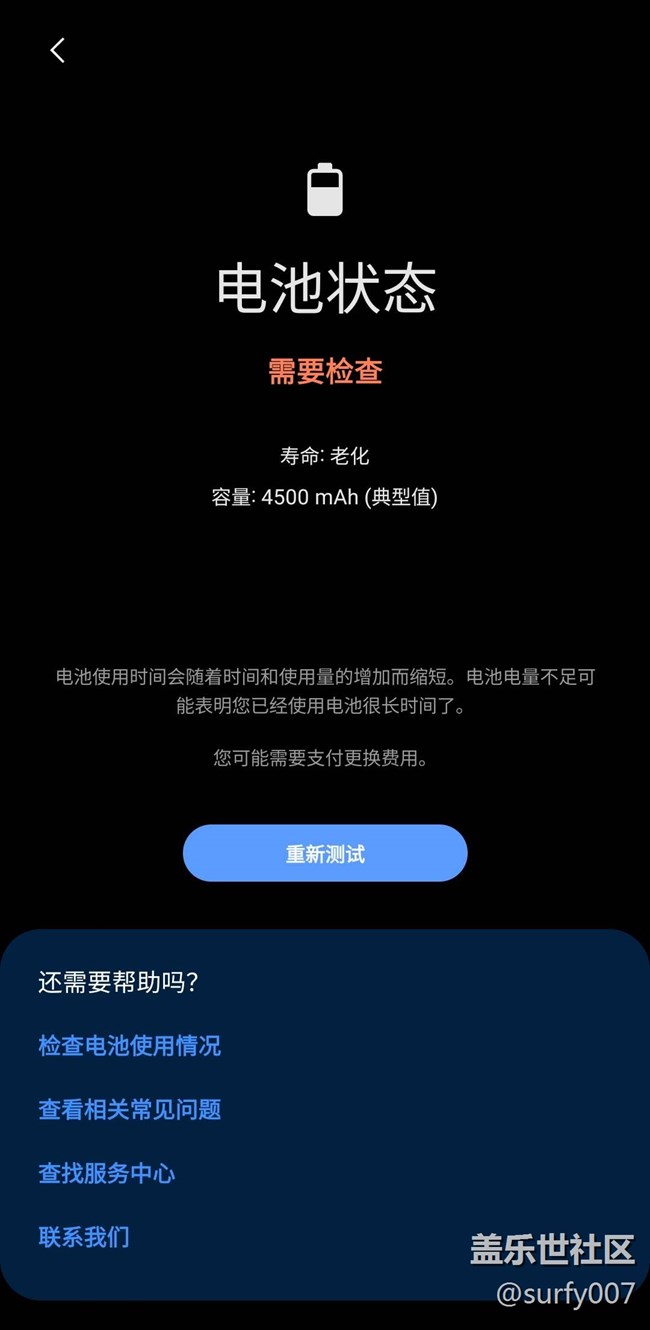Go back using the top-left arrow

click(x=57, y=50)
